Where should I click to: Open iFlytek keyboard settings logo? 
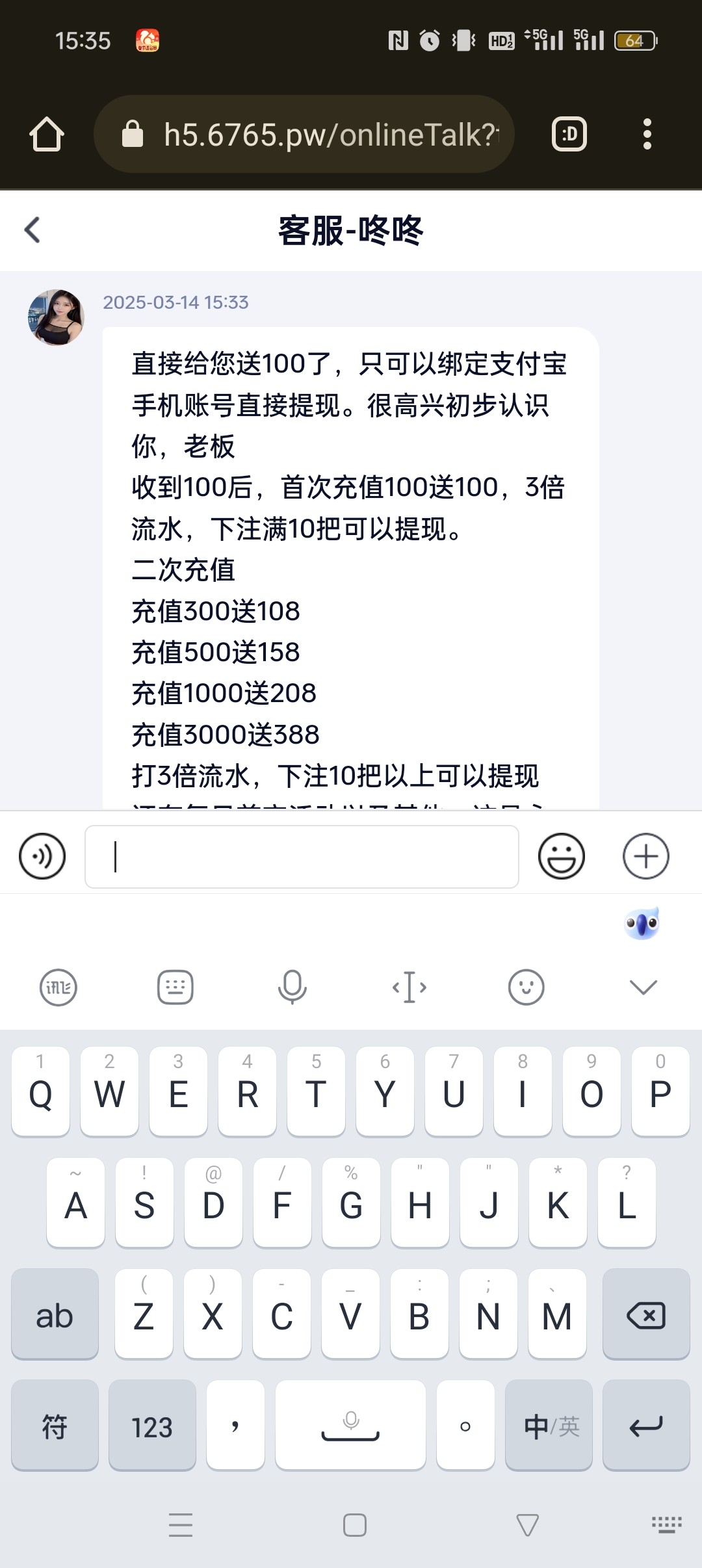click(x=58, y=987)
